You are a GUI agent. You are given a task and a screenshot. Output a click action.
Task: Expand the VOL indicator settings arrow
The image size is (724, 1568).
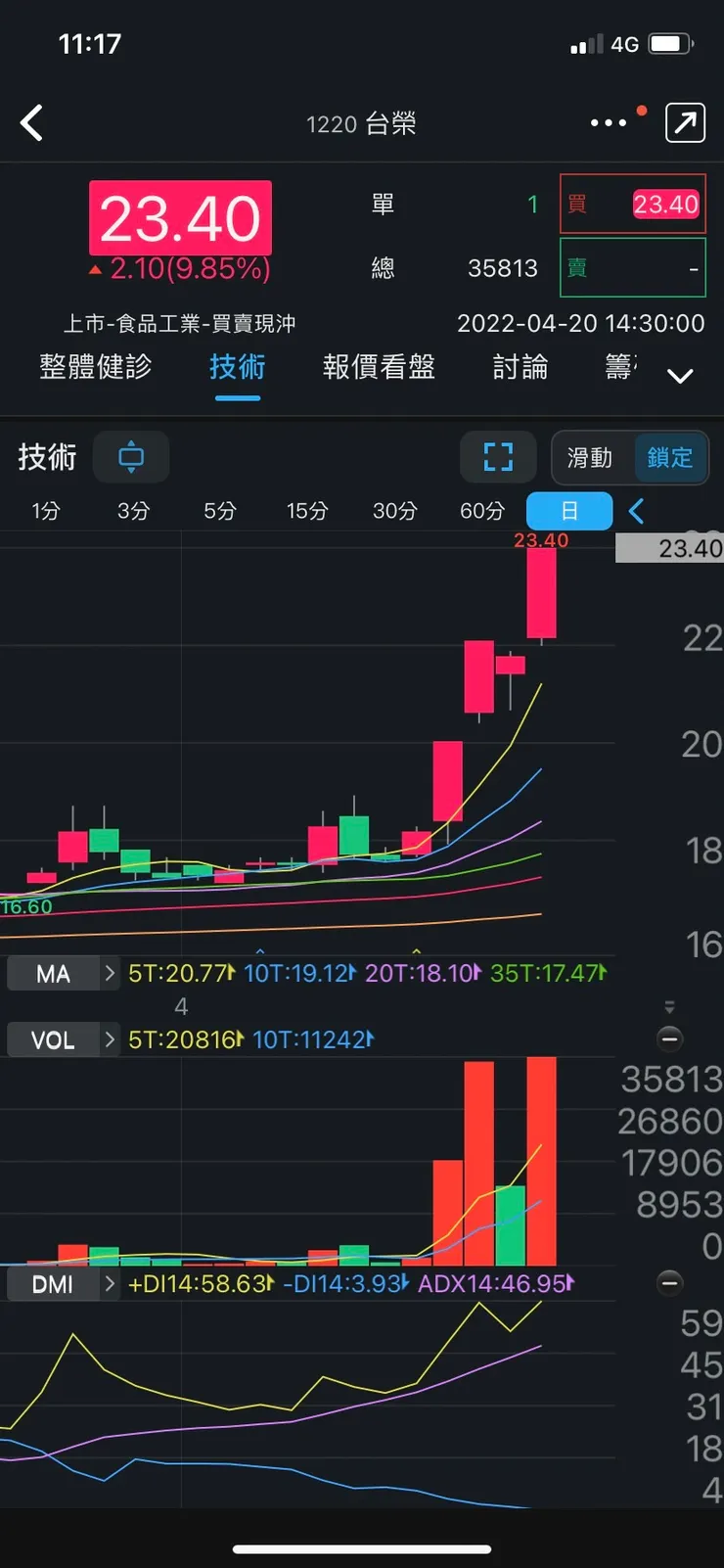(109, 1039)
